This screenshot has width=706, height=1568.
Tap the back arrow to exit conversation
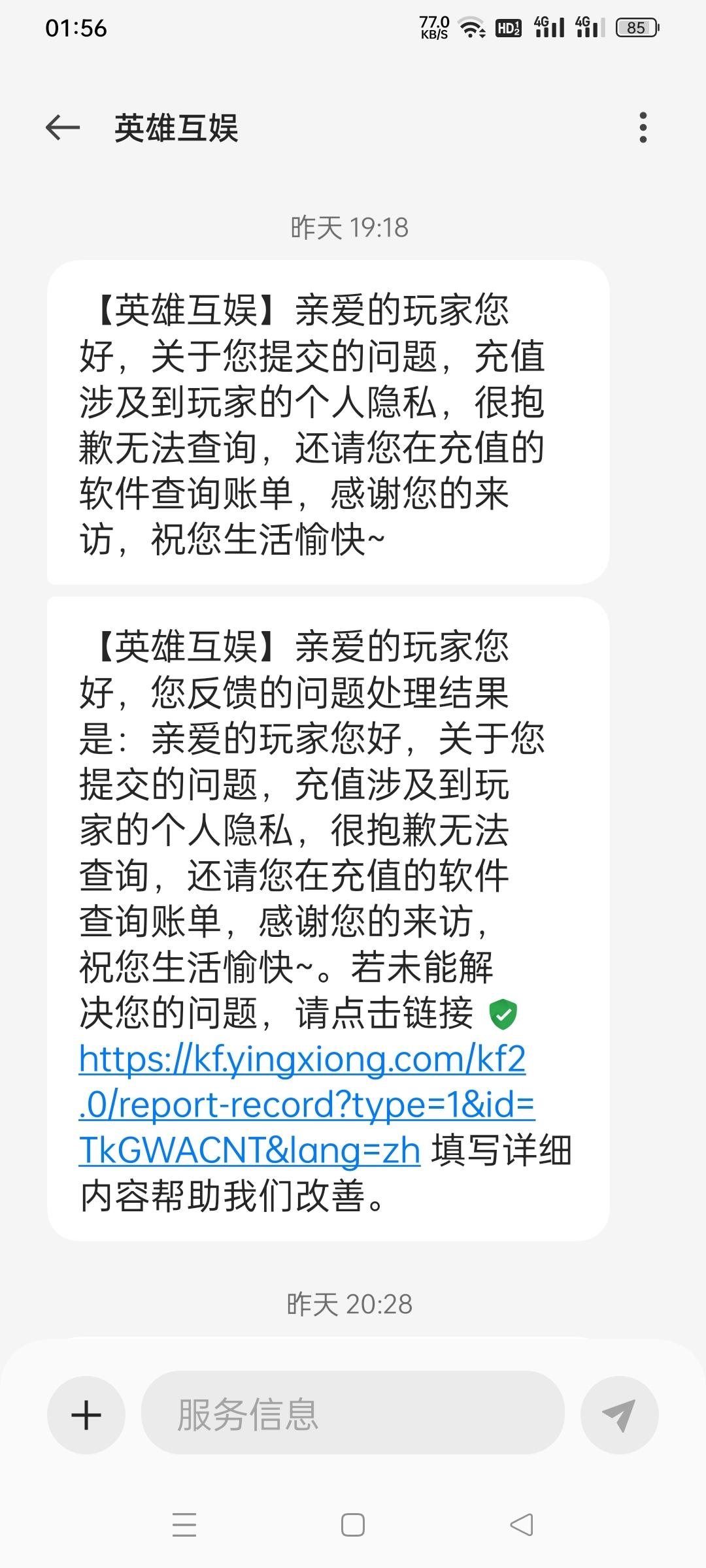point(61,128)
